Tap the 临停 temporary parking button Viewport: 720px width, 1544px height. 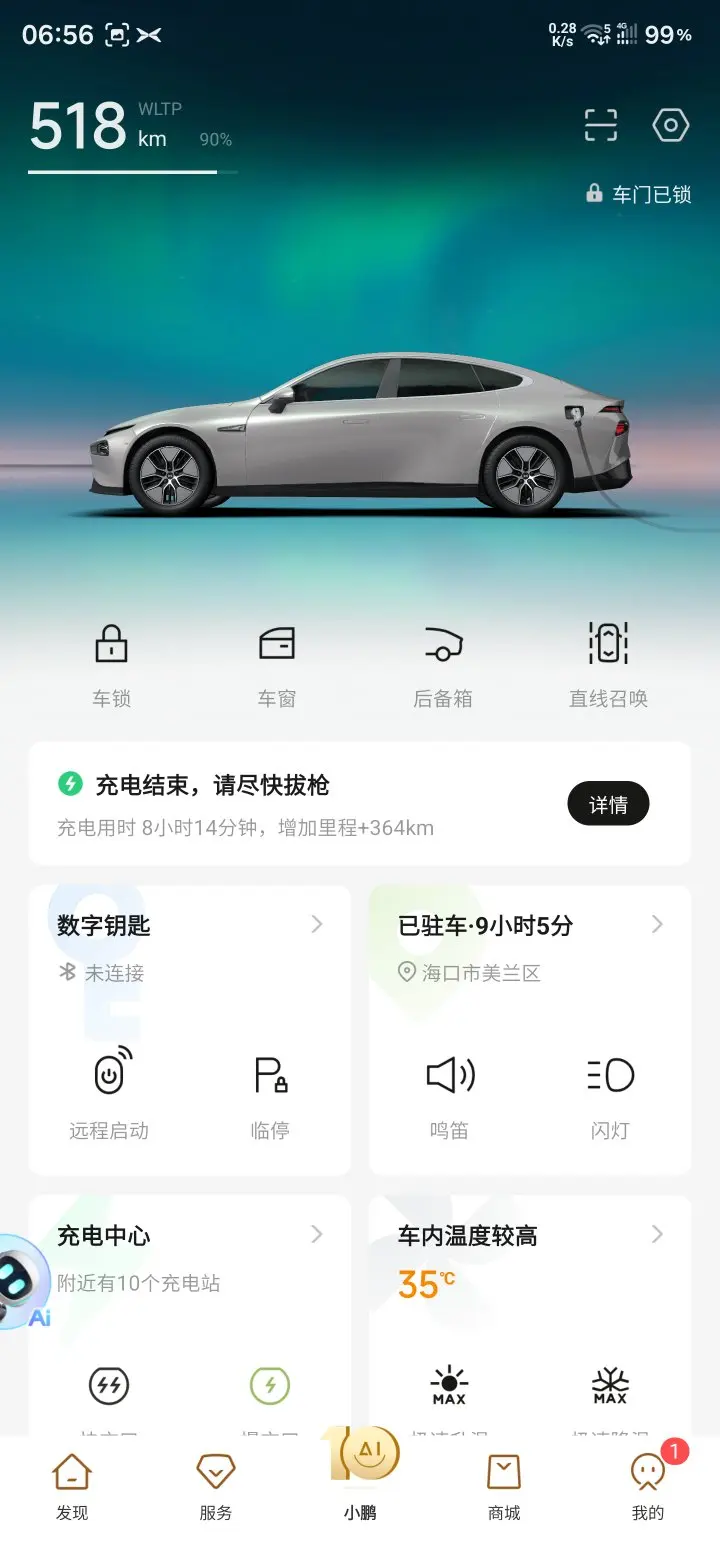(270, 1094)
